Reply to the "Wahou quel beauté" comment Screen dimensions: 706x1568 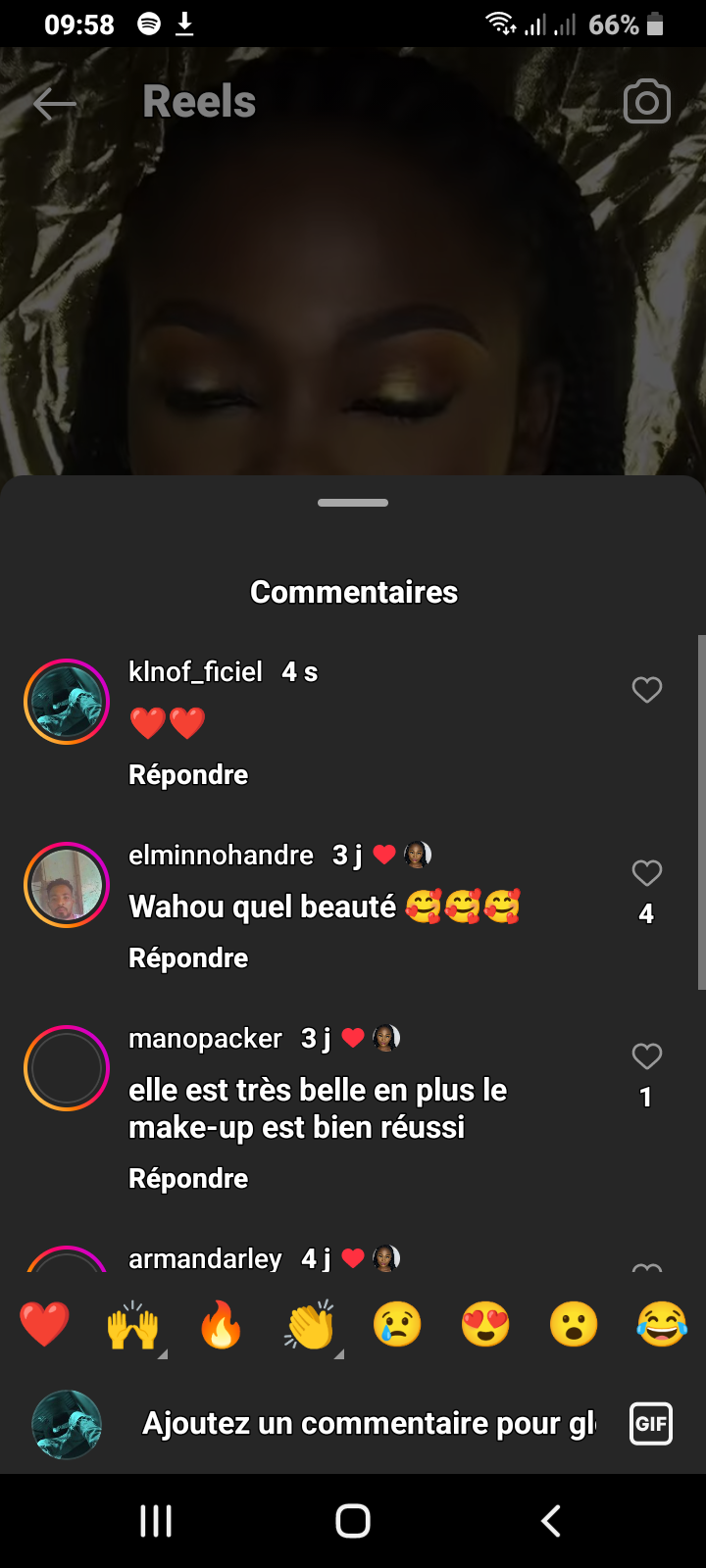tap(188, 958)
